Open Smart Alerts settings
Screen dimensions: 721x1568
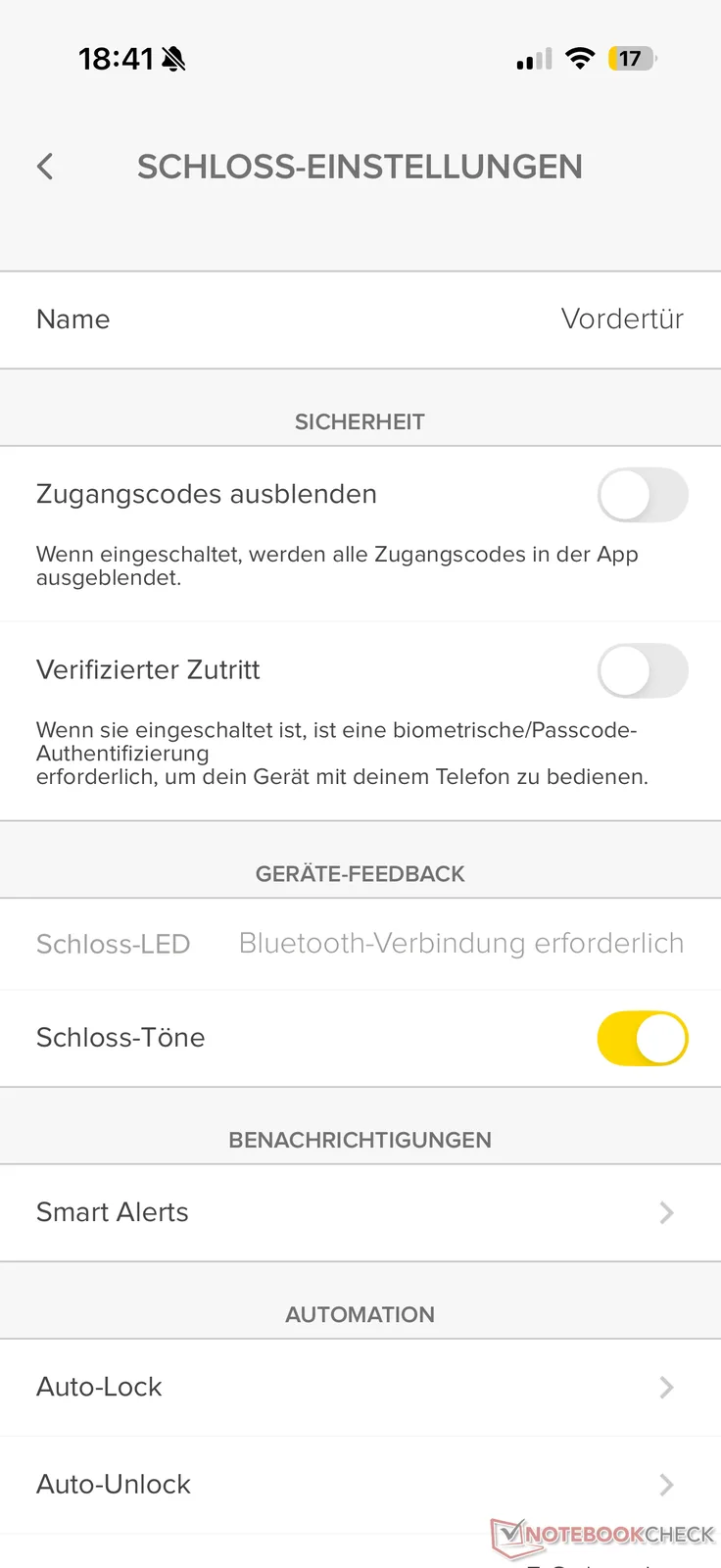click(x=360, y=1213)
